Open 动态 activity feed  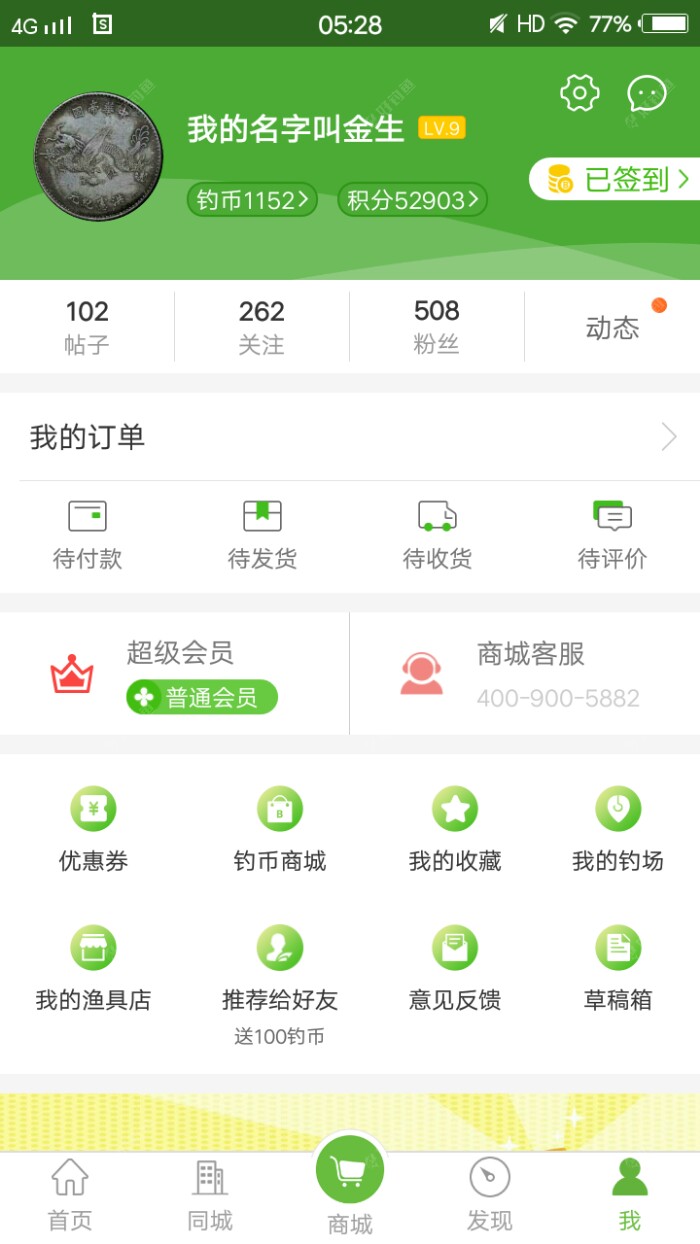pyautogui.click(x=612, y=327)
